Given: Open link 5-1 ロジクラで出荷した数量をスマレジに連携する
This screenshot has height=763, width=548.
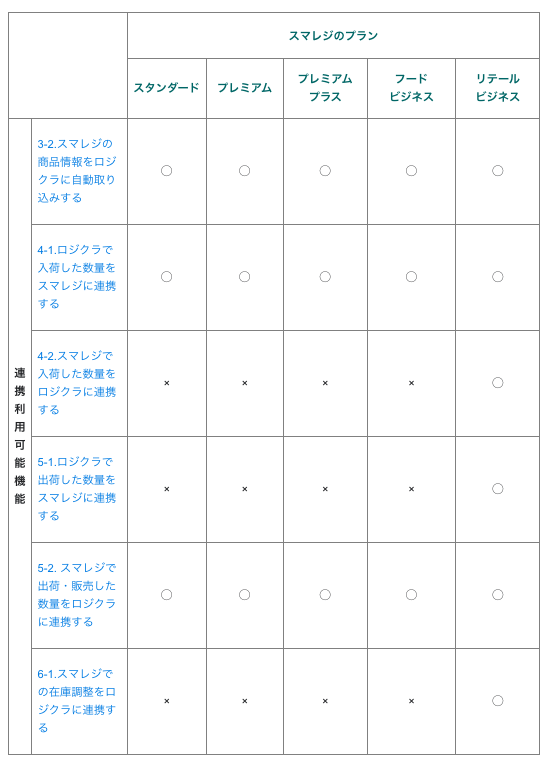Looking at the screenshot, I should (77, 489).
